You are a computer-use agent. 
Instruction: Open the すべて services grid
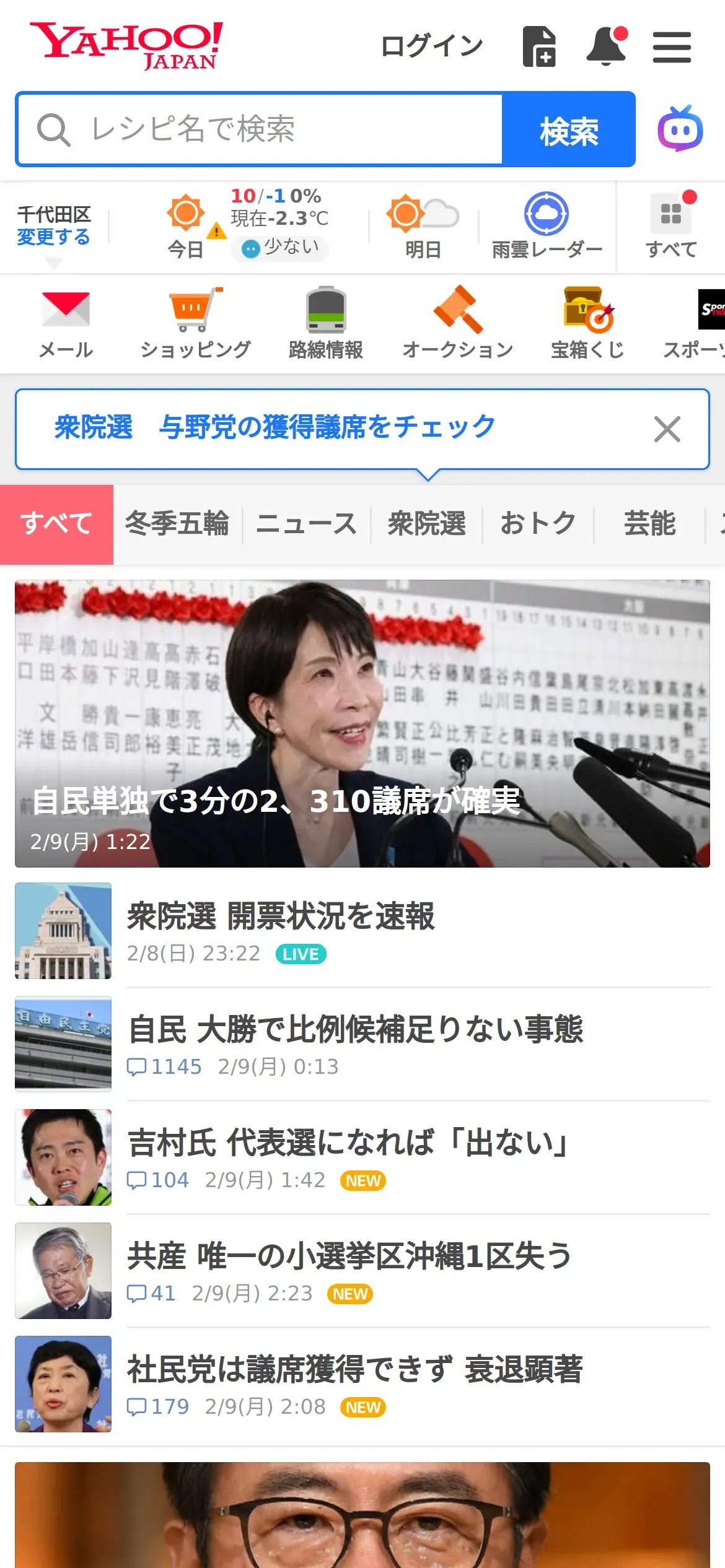pos(671,225)
